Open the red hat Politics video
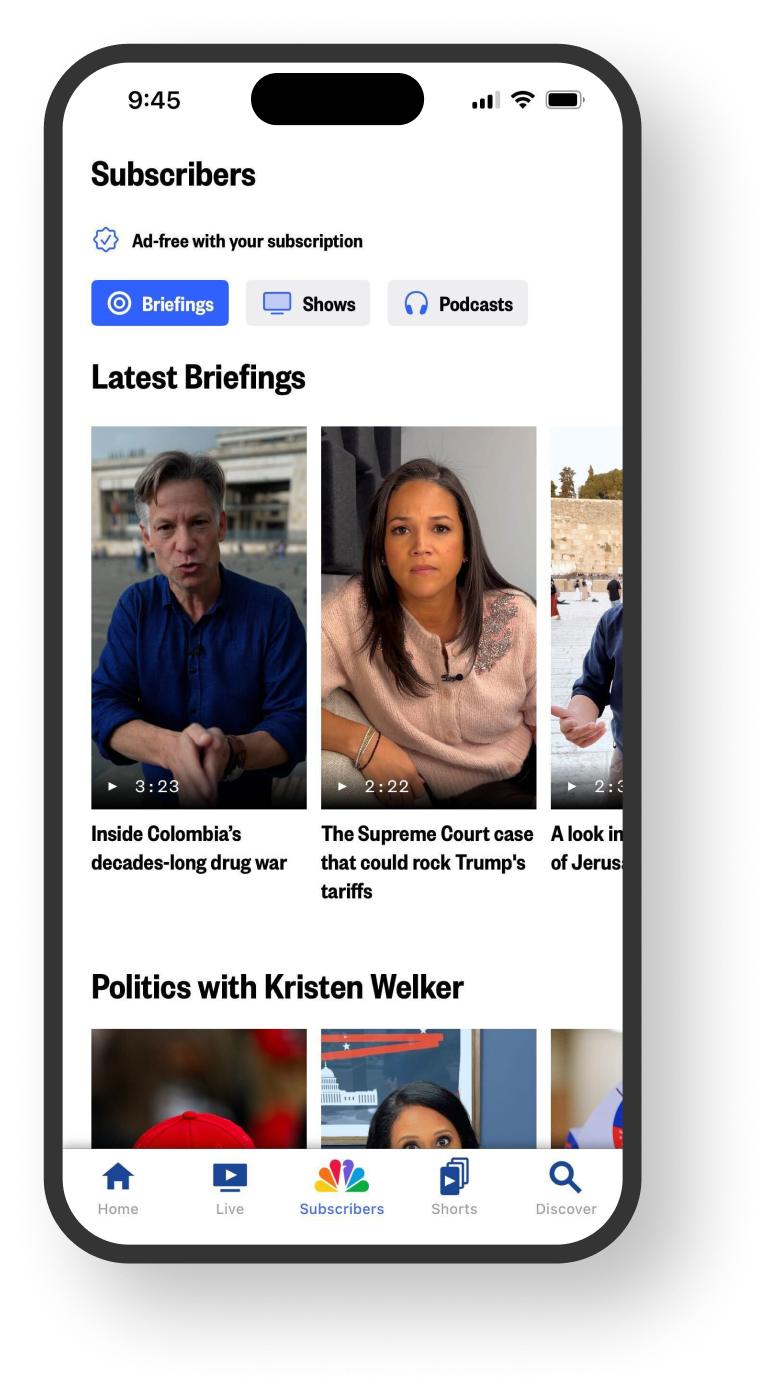Image resolution: width=773 pixels, height=1395 pixels. (x=199, y=1088)
